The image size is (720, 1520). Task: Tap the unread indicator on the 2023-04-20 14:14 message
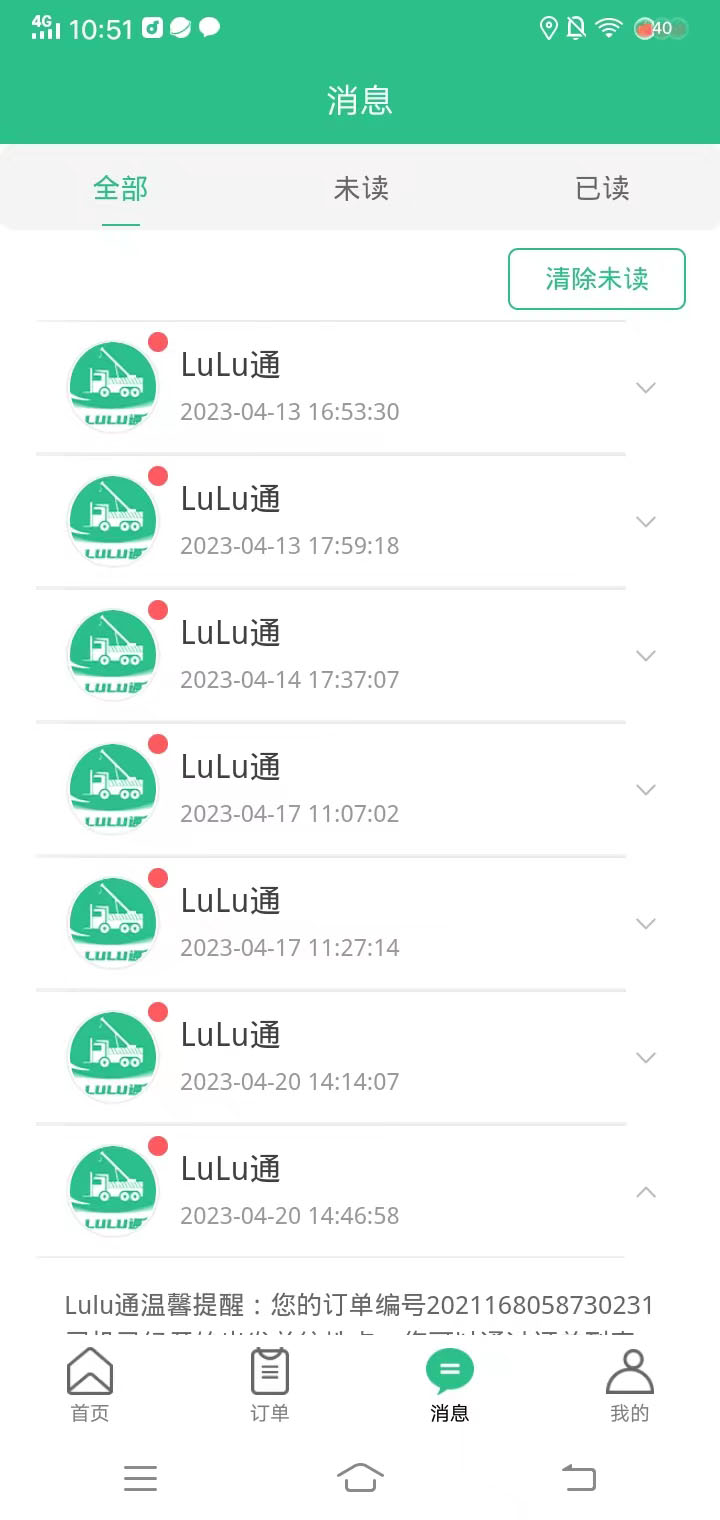tap(158, 1011)
